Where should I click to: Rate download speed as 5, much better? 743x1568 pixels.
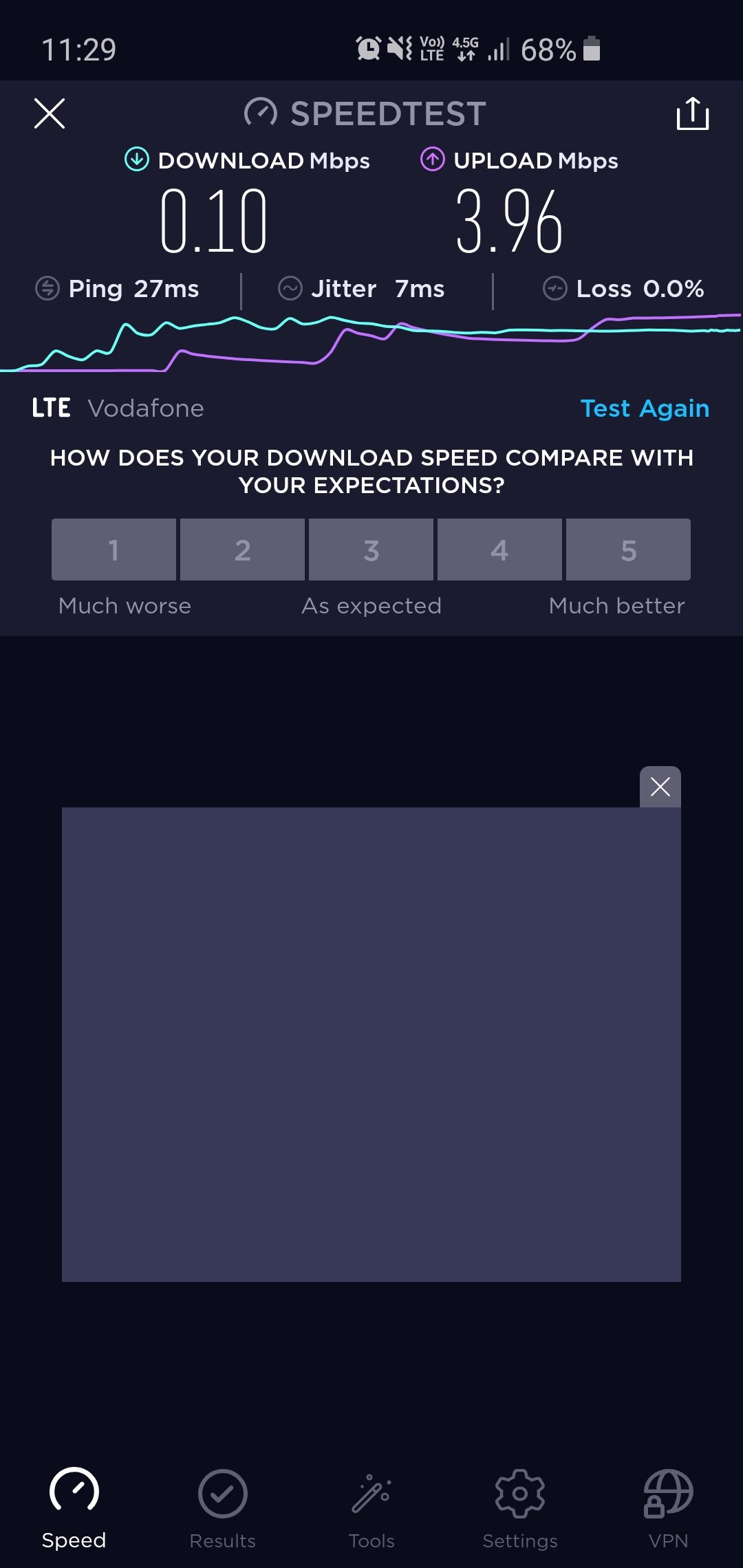tap(628, 549)
